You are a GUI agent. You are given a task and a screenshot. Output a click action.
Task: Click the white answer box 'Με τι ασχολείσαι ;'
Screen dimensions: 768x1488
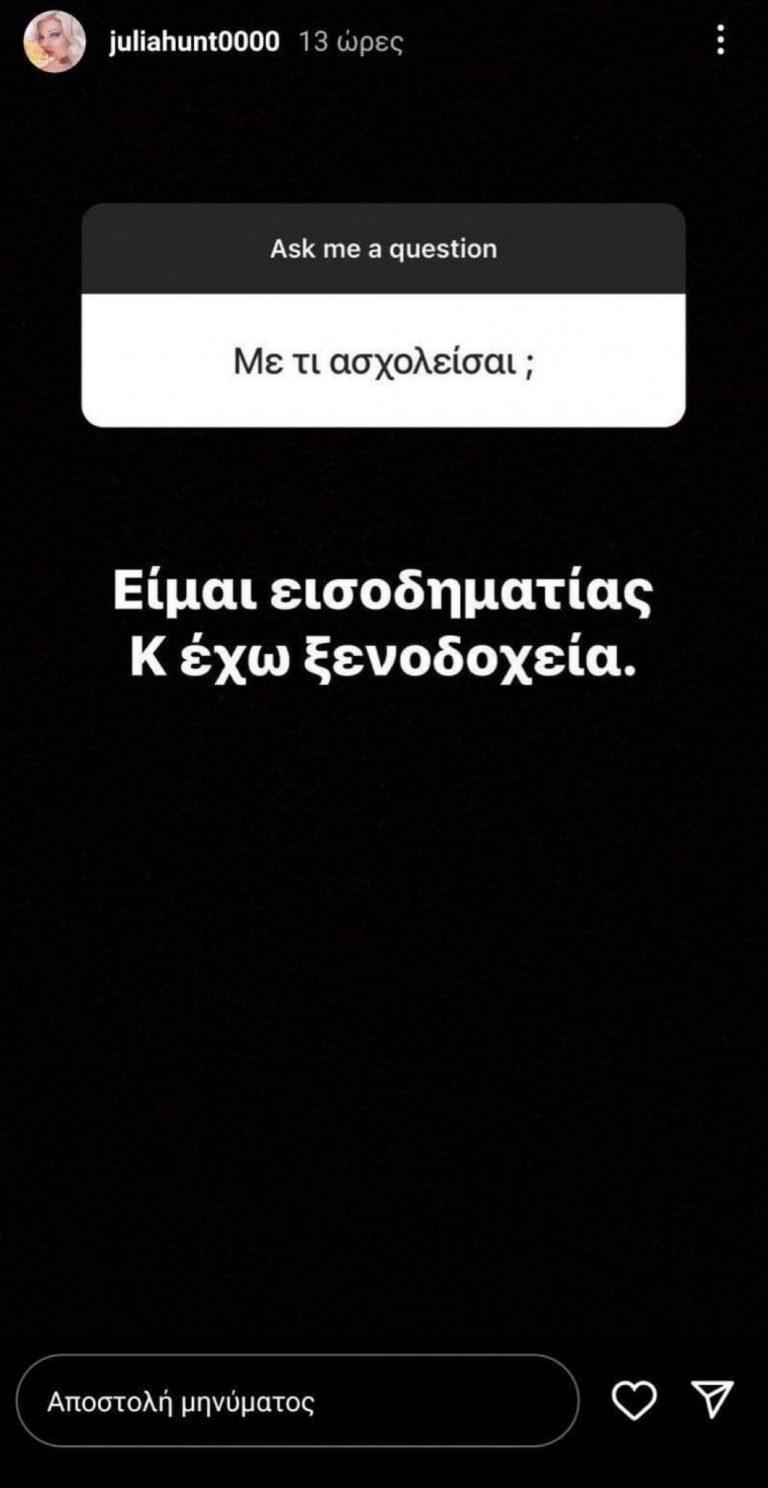[x=384, y=362]
